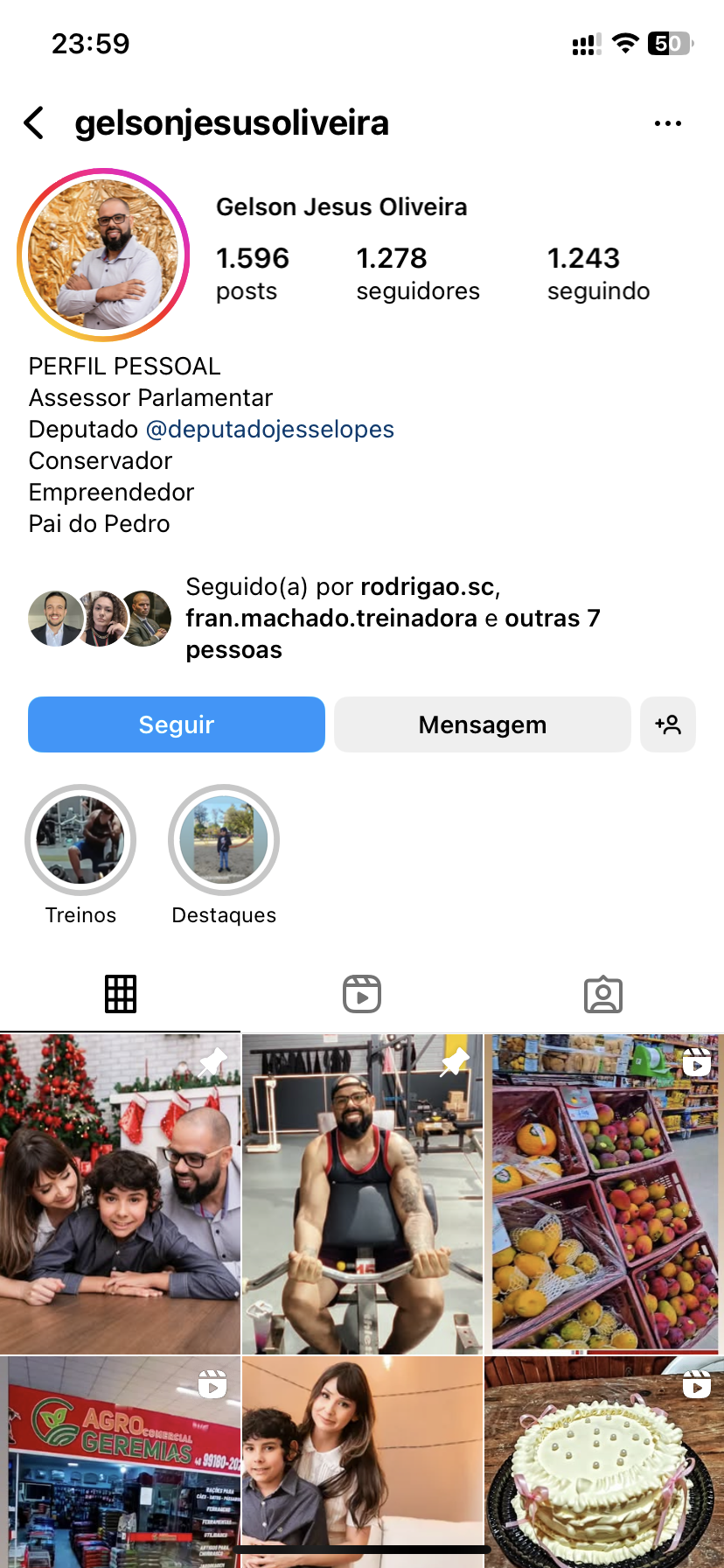Tap the Mensagem button
The image size is (724, 1568).
482,724
